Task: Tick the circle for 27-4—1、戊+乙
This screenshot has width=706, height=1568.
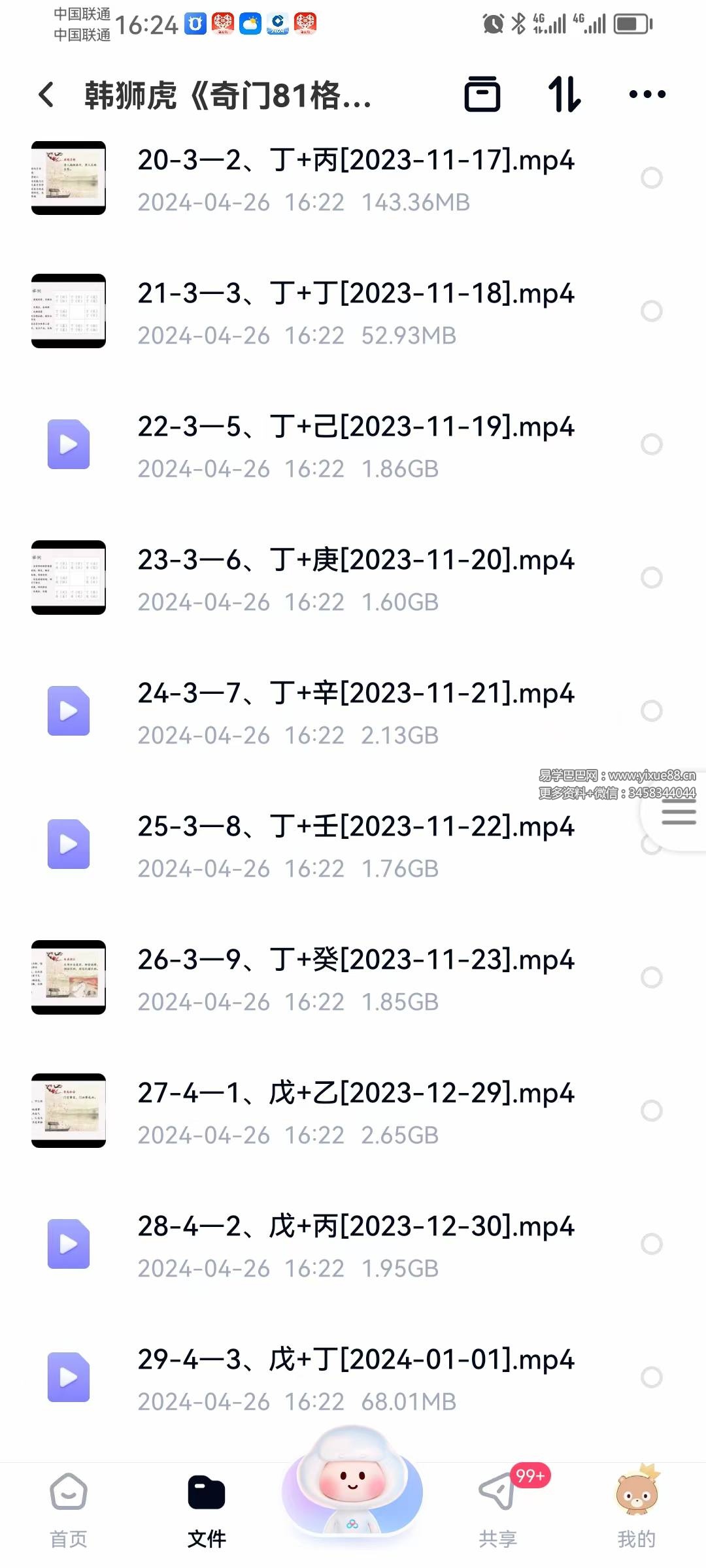Action: 651,1111
